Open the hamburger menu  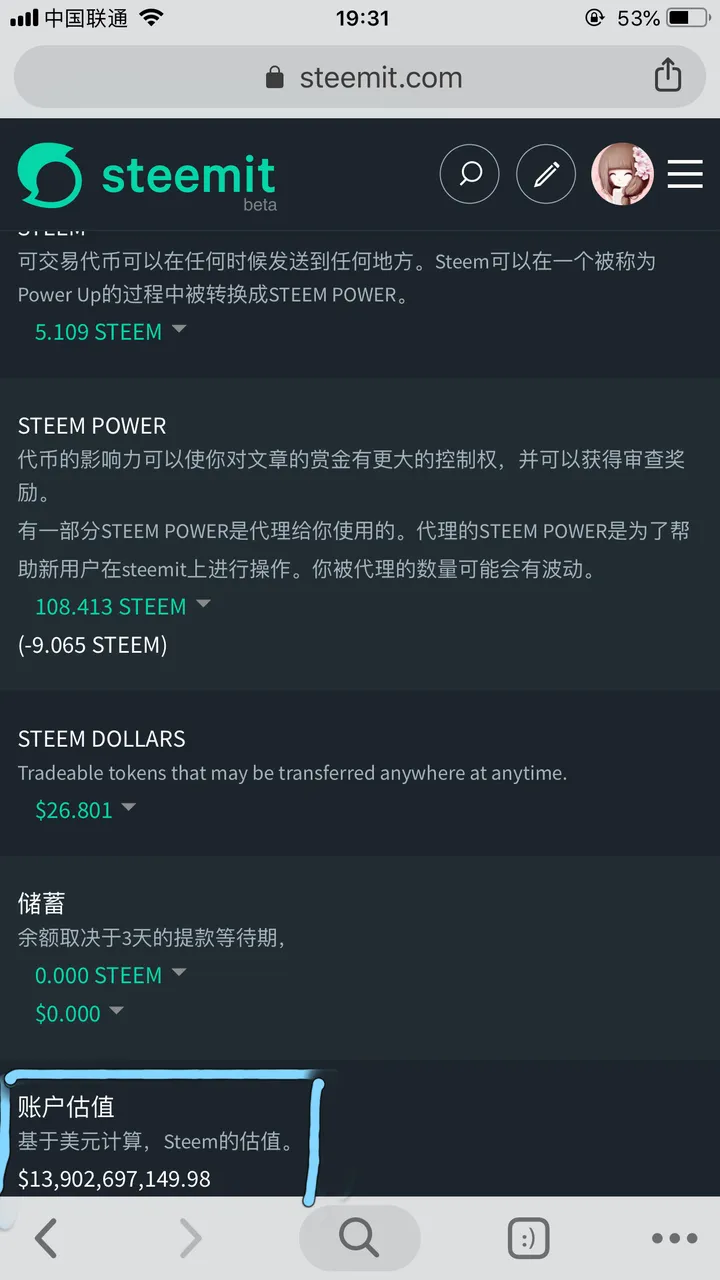coord(685,174)
